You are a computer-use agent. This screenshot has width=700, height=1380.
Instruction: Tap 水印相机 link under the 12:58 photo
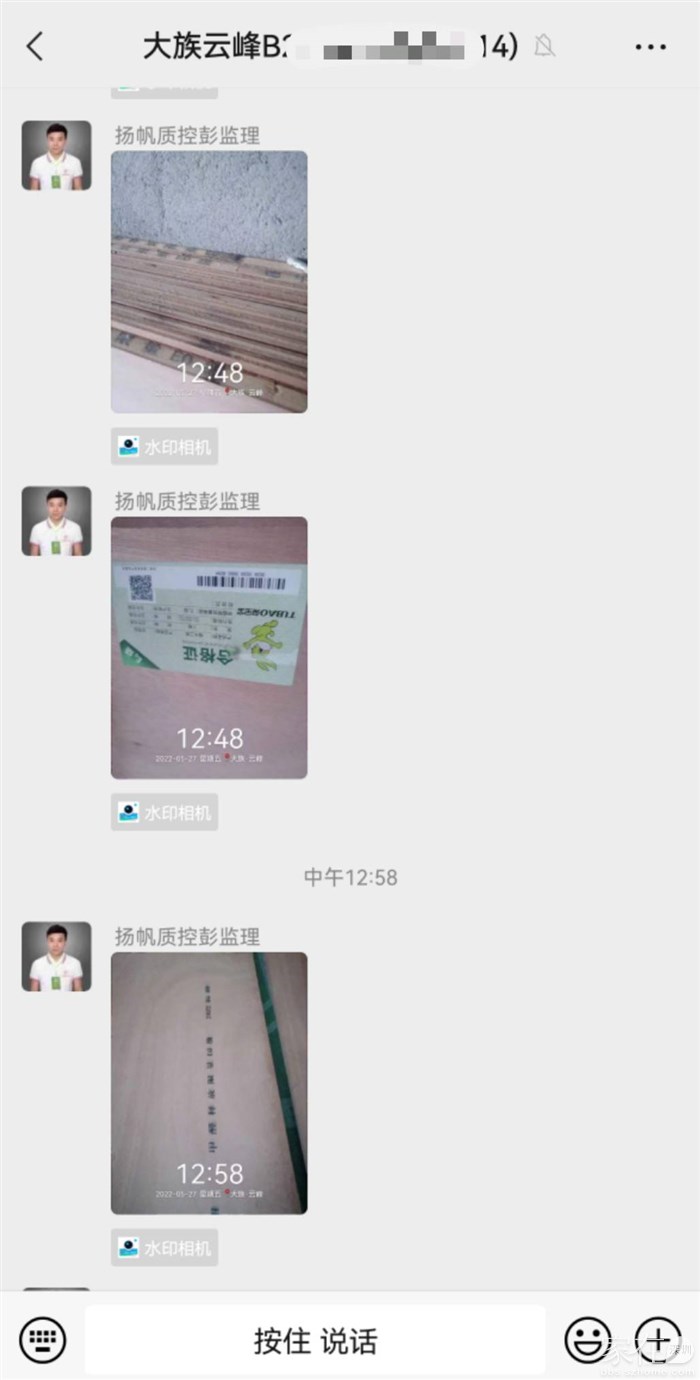(165, 1247)
